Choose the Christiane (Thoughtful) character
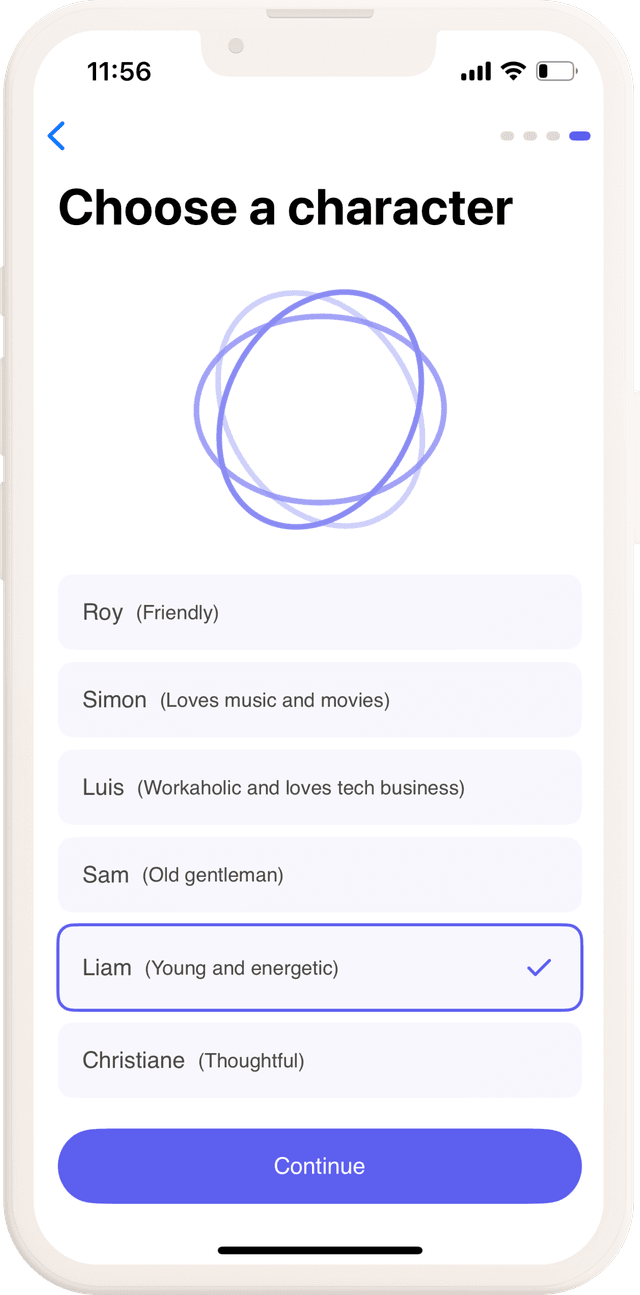 click(319, 1060)
